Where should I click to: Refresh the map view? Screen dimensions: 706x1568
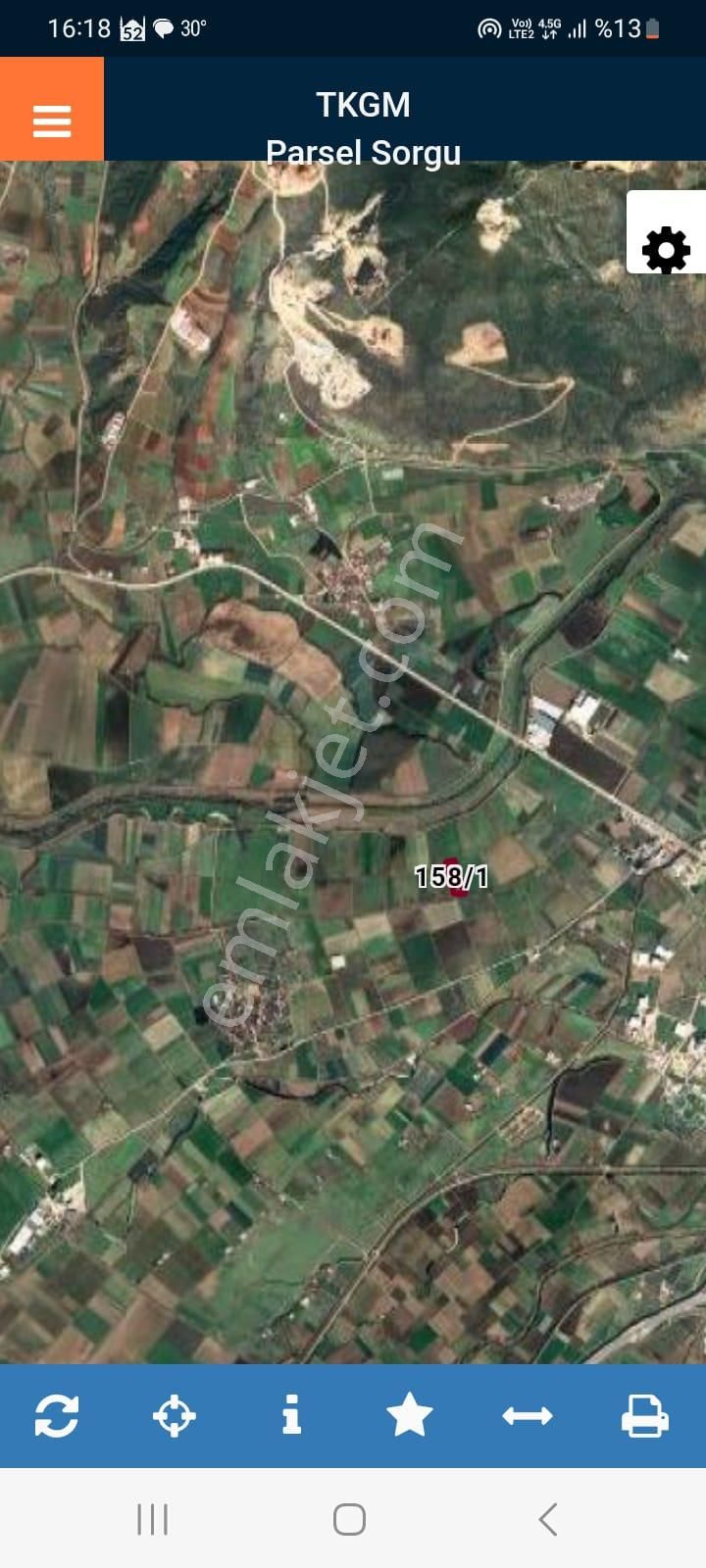click(57, 1416)
